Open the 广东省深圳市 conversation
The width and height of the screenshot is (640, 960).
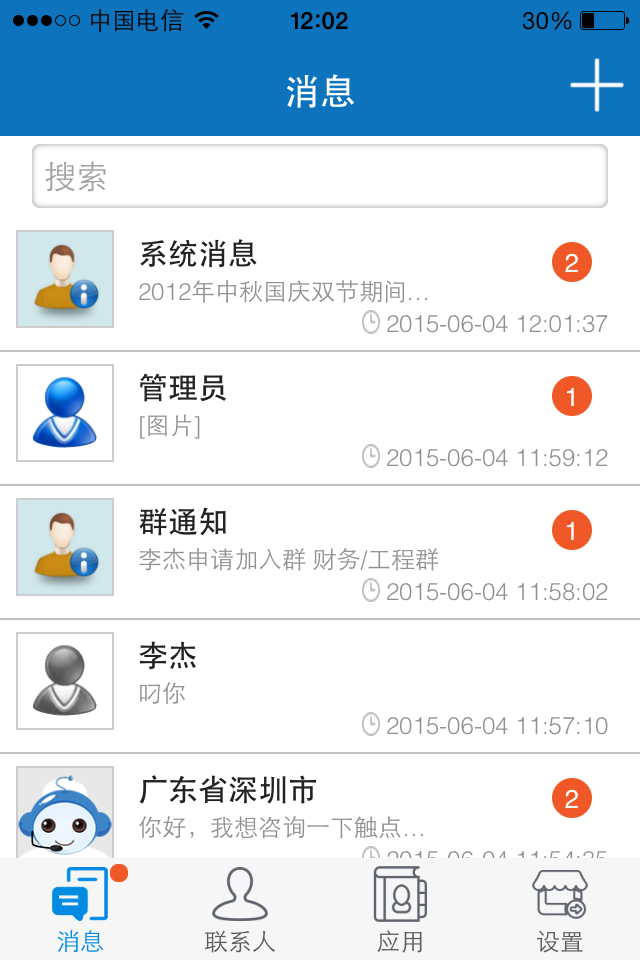click(320, 808)
